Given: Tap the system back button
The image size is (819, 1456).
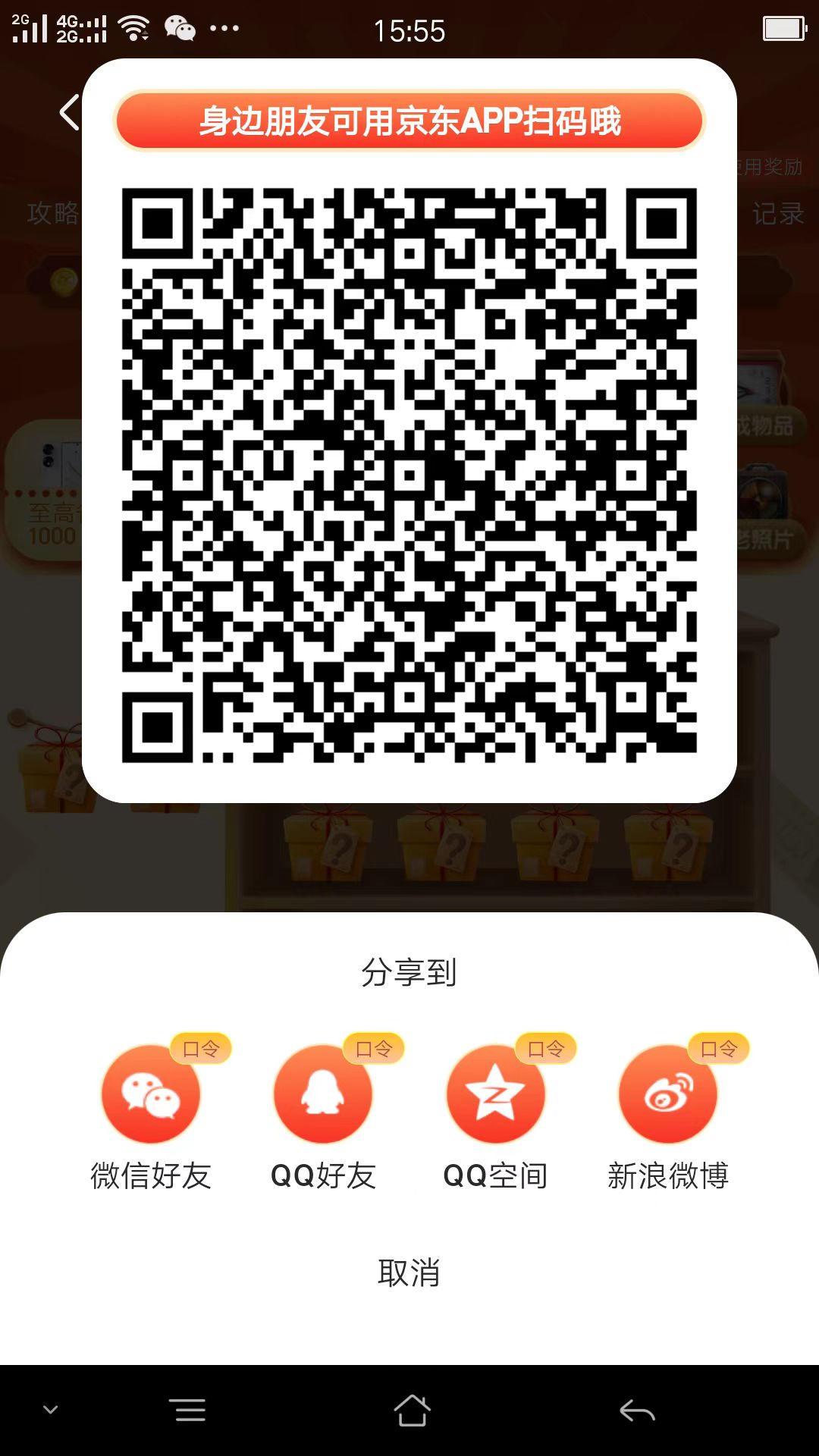Looking at the screenshot, I should coord(637,1410).
